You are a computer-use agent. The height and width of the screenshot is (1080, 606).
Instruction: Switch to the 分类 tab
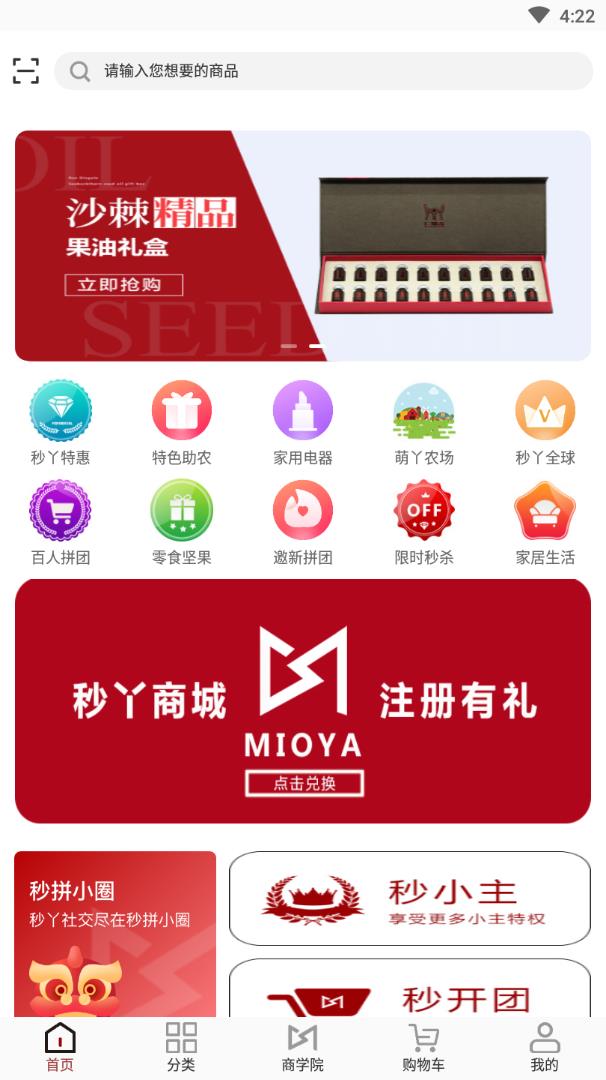pyautogui.click(x=181, y=1047)
